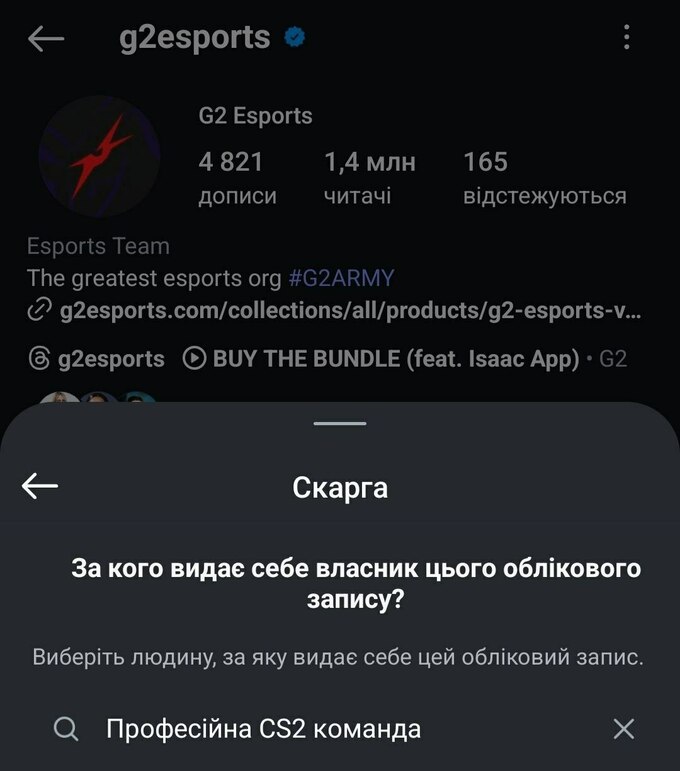
Task: Open the G2 Esports profile picture
Action: point(99,154)
